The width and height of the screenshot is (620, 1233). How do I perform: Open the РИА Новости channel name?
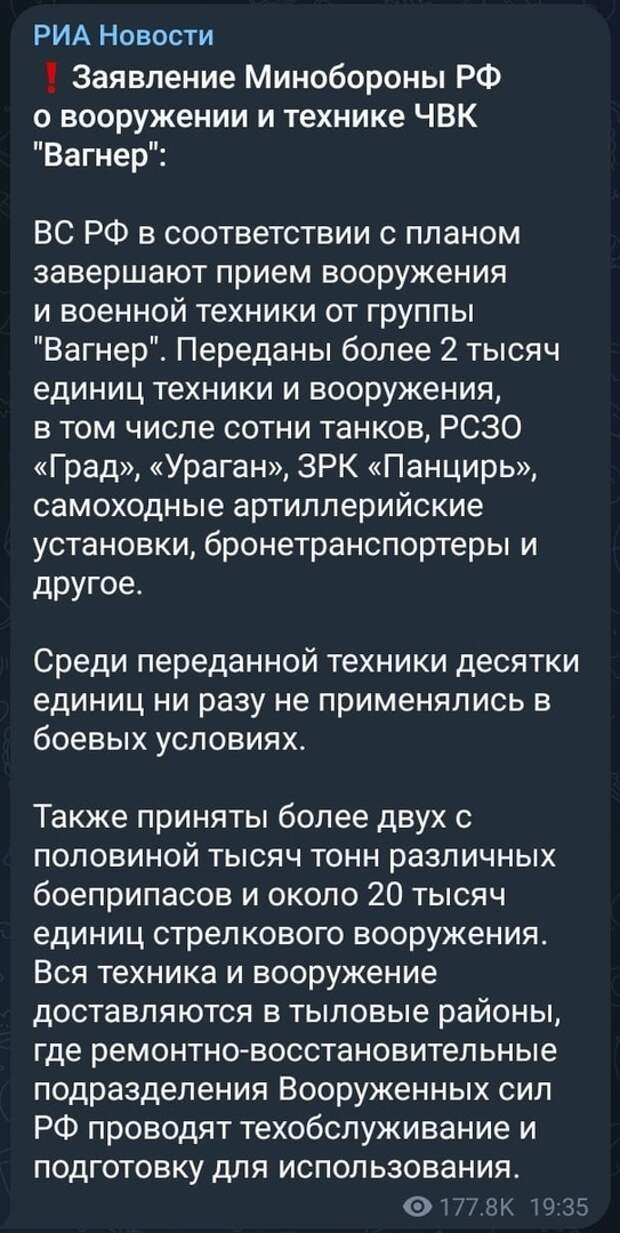[124, 37]
